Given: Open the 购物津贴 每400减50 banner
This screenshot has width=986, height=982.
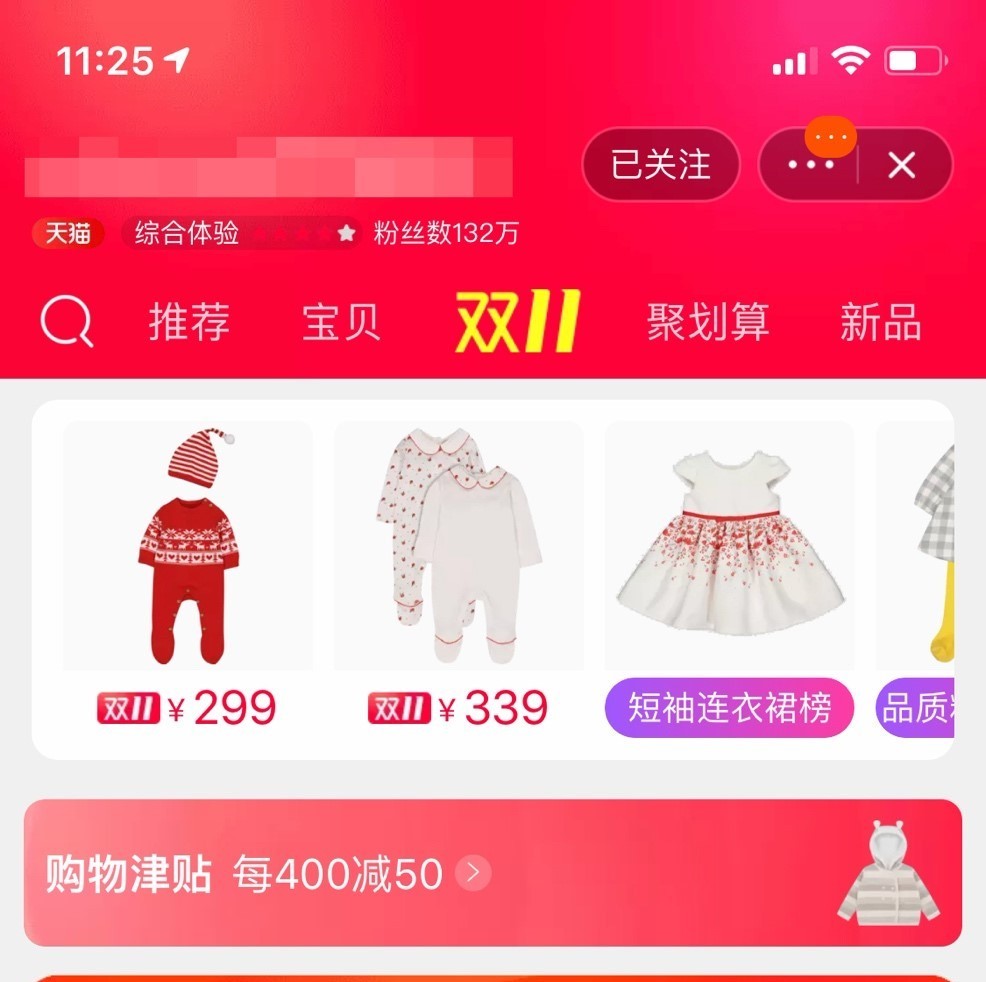Looking at the screenshot, I should (x=492, y=873).
